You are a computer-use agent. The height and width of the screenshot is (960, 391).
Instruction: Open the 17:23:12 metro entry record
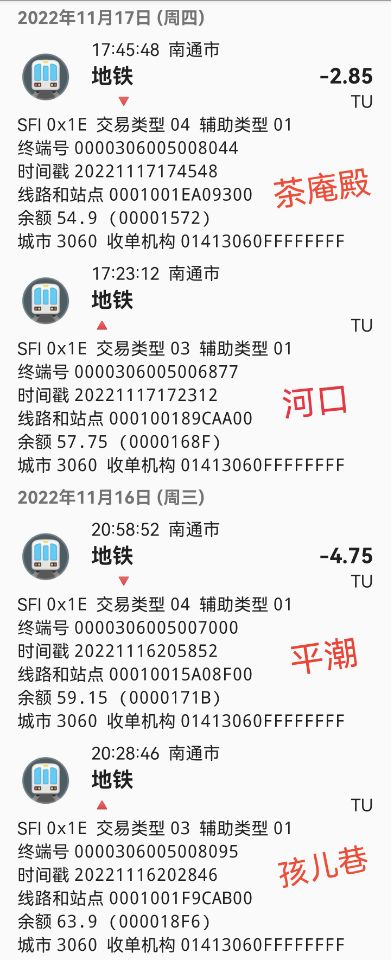pyautogui.click(x=195, y=369)
